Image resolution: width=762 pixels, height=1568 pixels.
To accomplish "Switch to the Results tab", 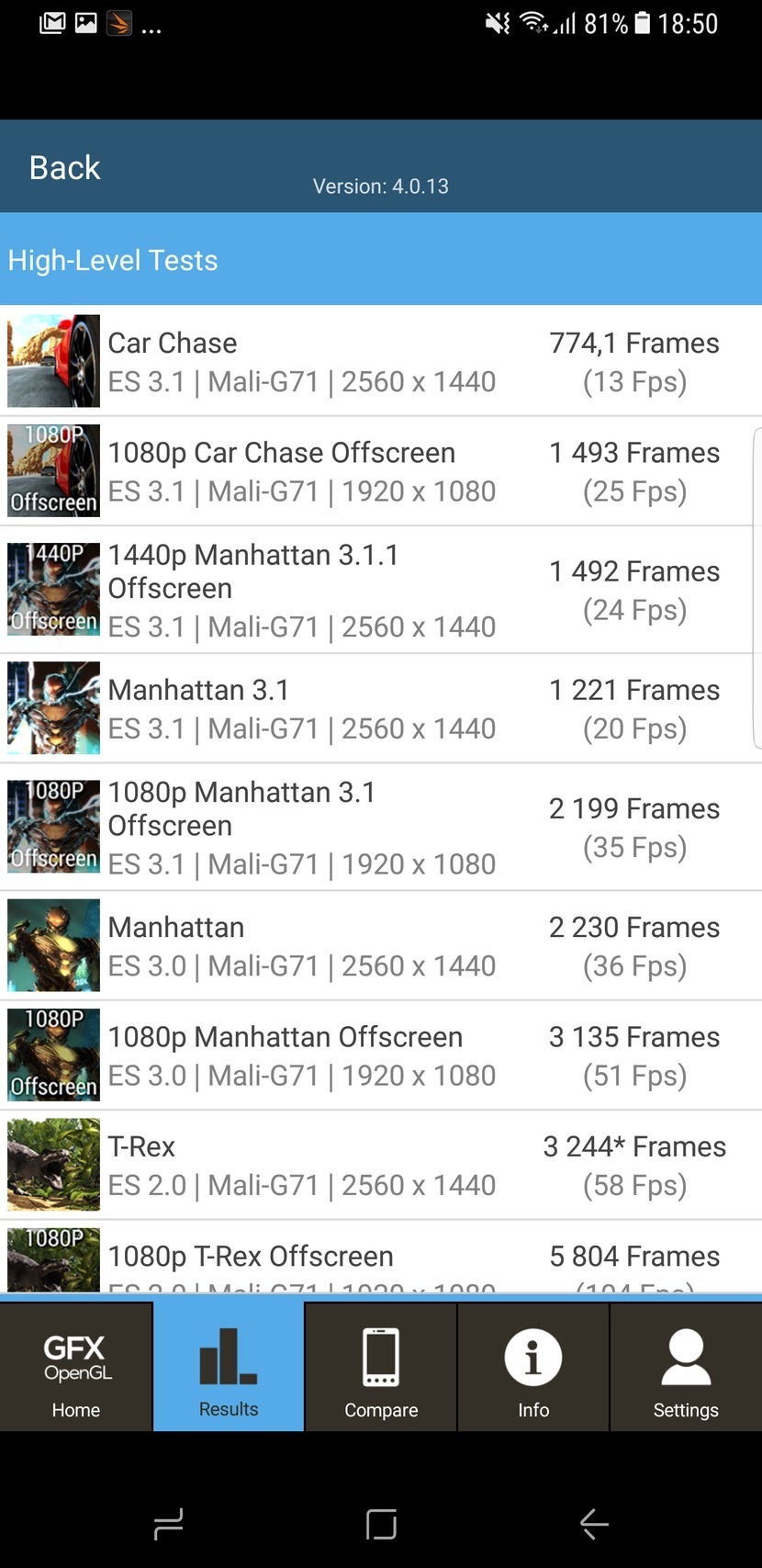I will 229,1367.
